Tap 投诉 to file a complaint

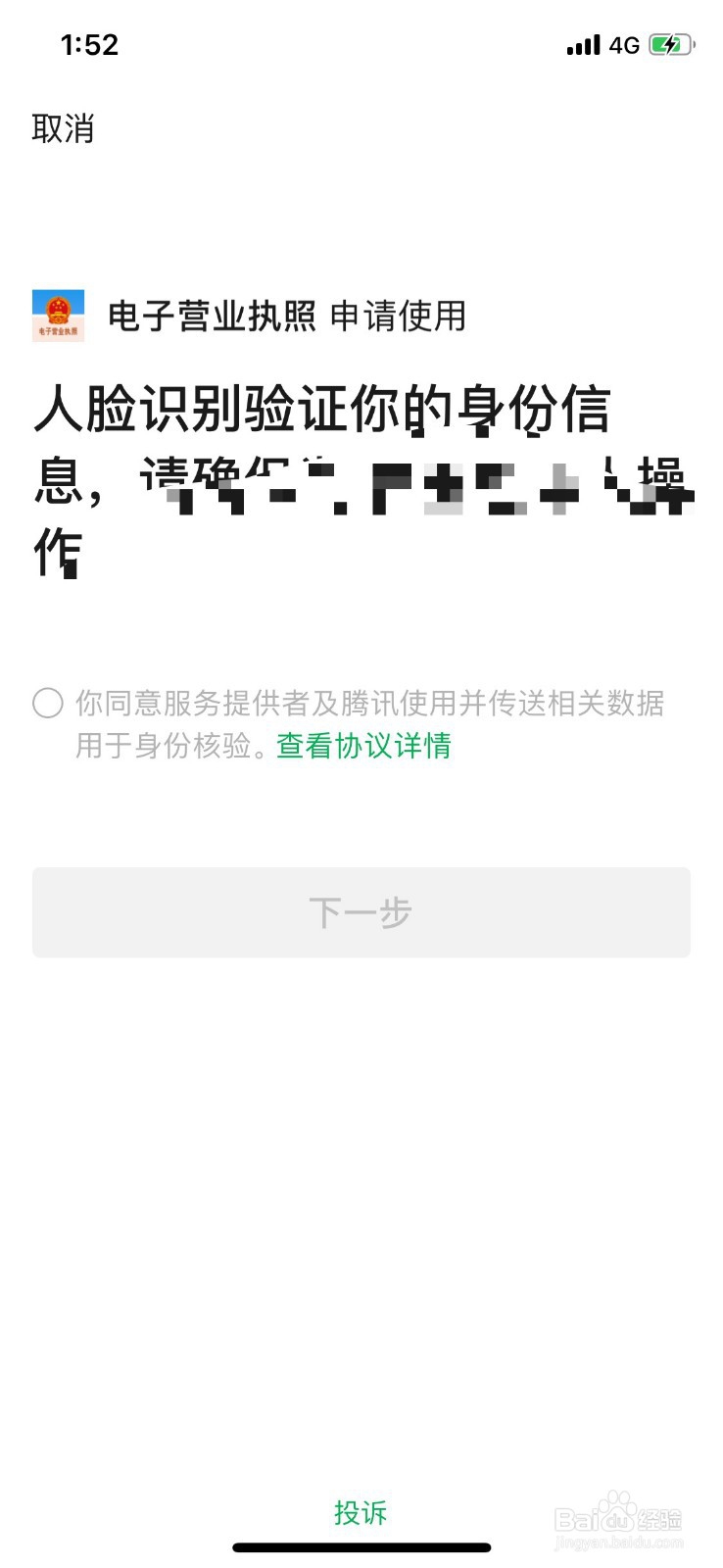coord(361,1511)
